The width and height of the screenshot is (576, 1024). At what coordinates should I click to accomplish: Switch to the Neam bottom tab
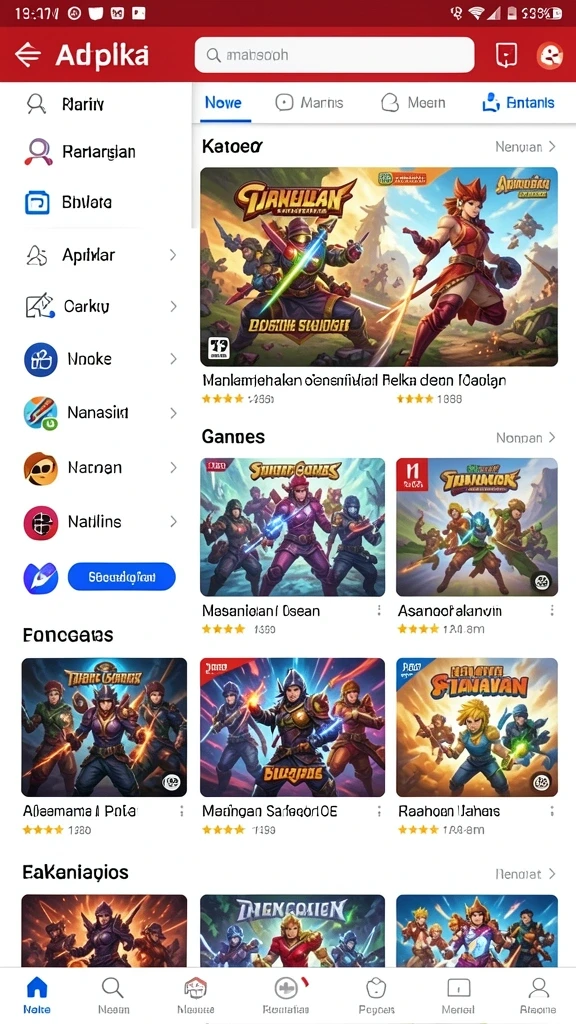[114, 994]
